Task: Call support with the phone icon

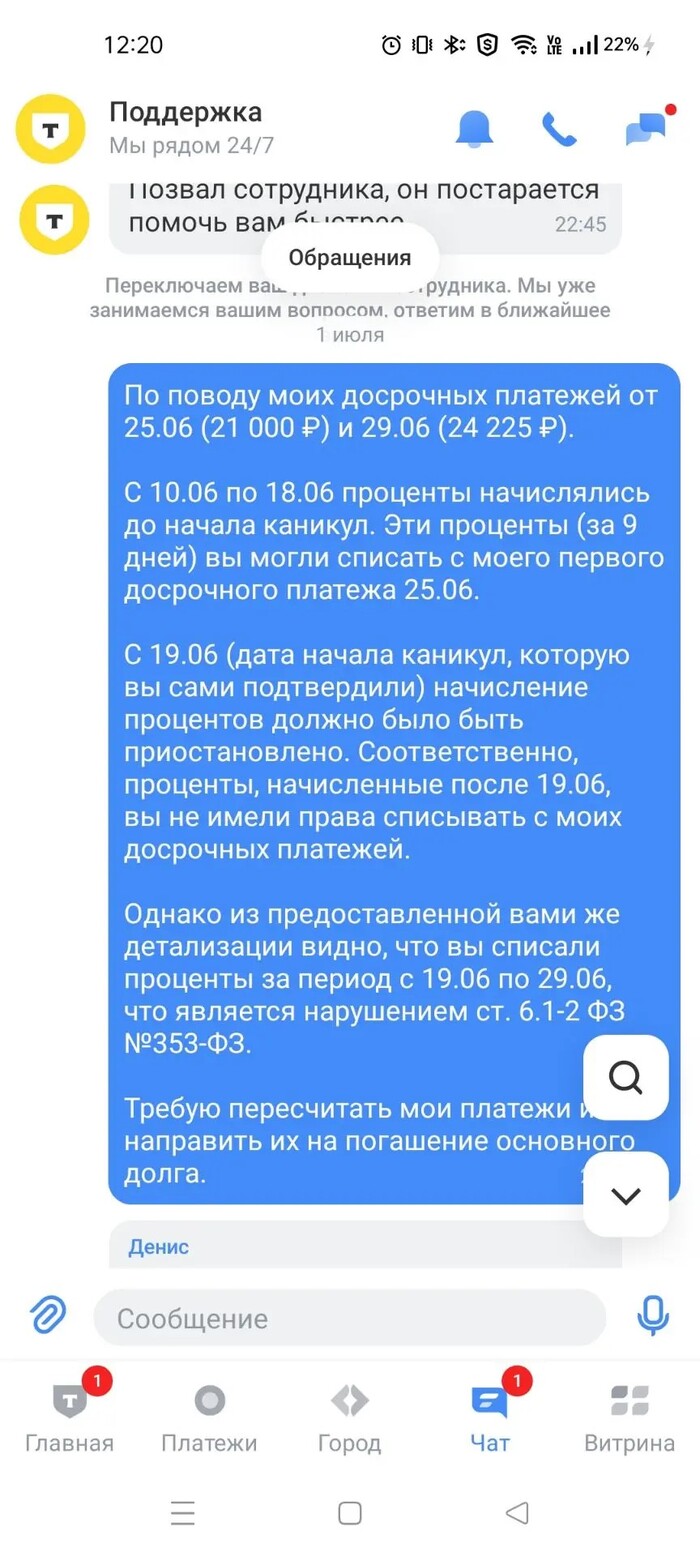Action: pos(559,129)
